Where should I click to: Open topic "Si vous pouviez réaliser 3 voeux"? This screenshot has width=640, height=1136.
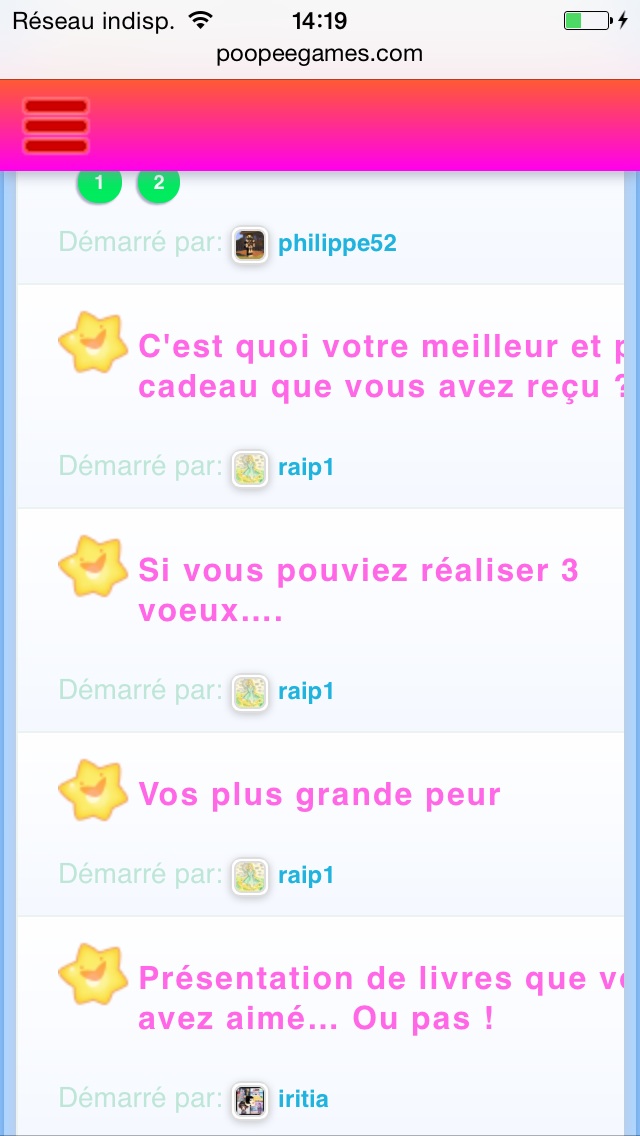click(x=359, y=590)
